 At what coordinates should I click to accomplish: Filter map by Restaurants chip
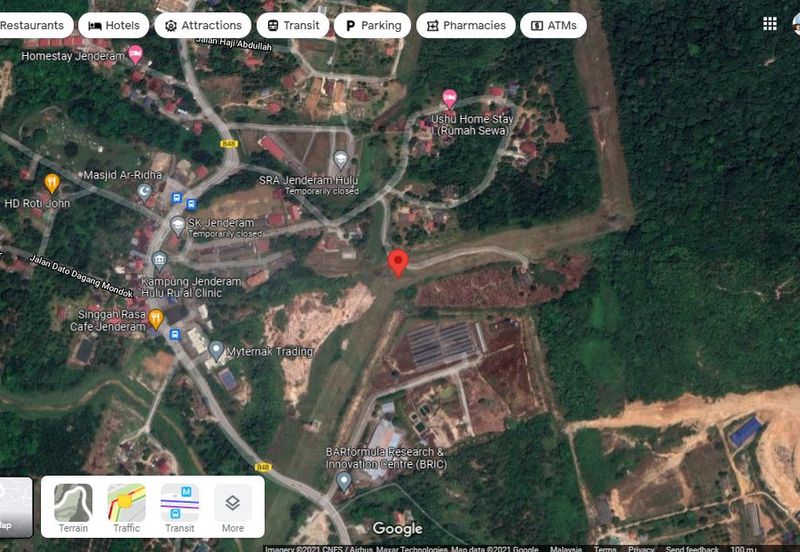tap(34, 25)
